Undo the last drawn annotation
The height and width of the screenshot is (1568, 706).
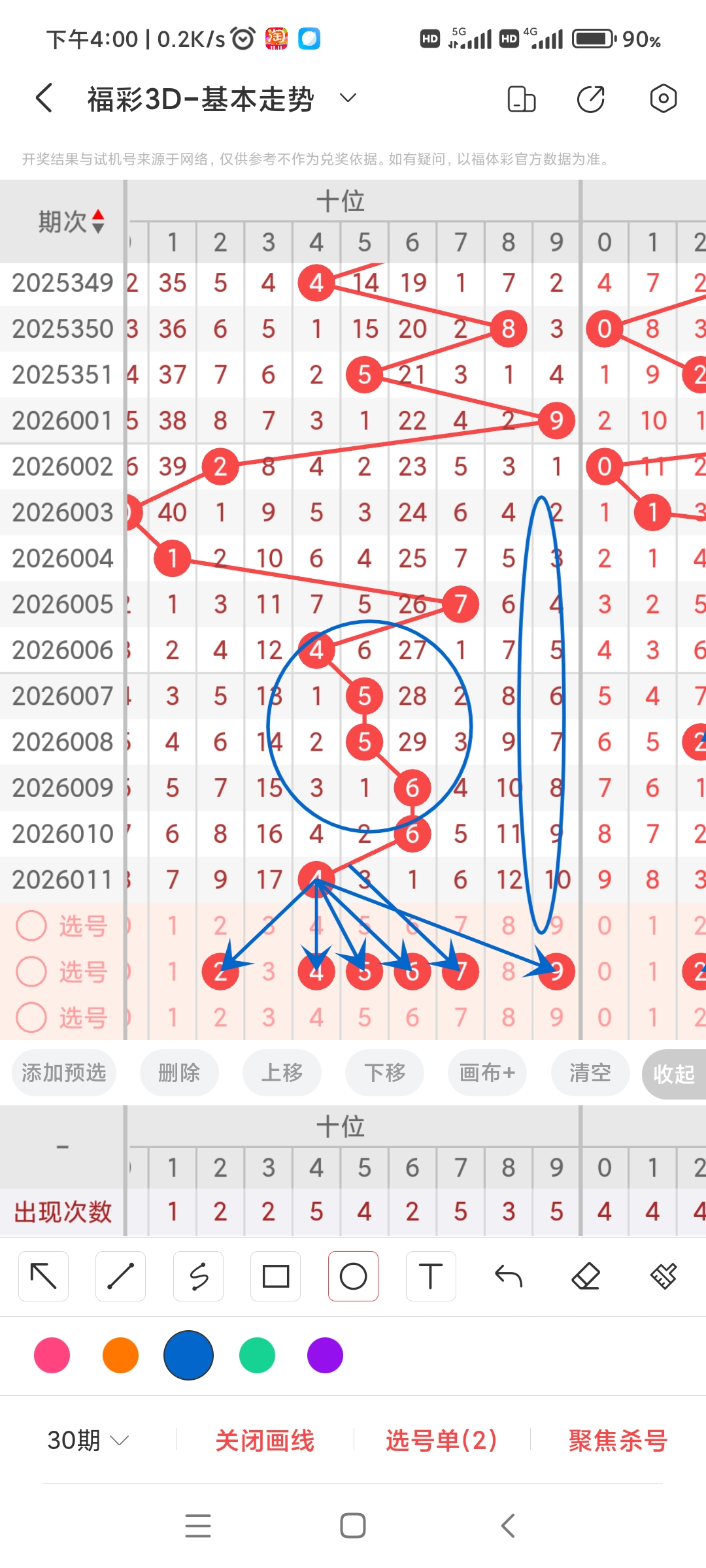click(x=509, y=1275)
